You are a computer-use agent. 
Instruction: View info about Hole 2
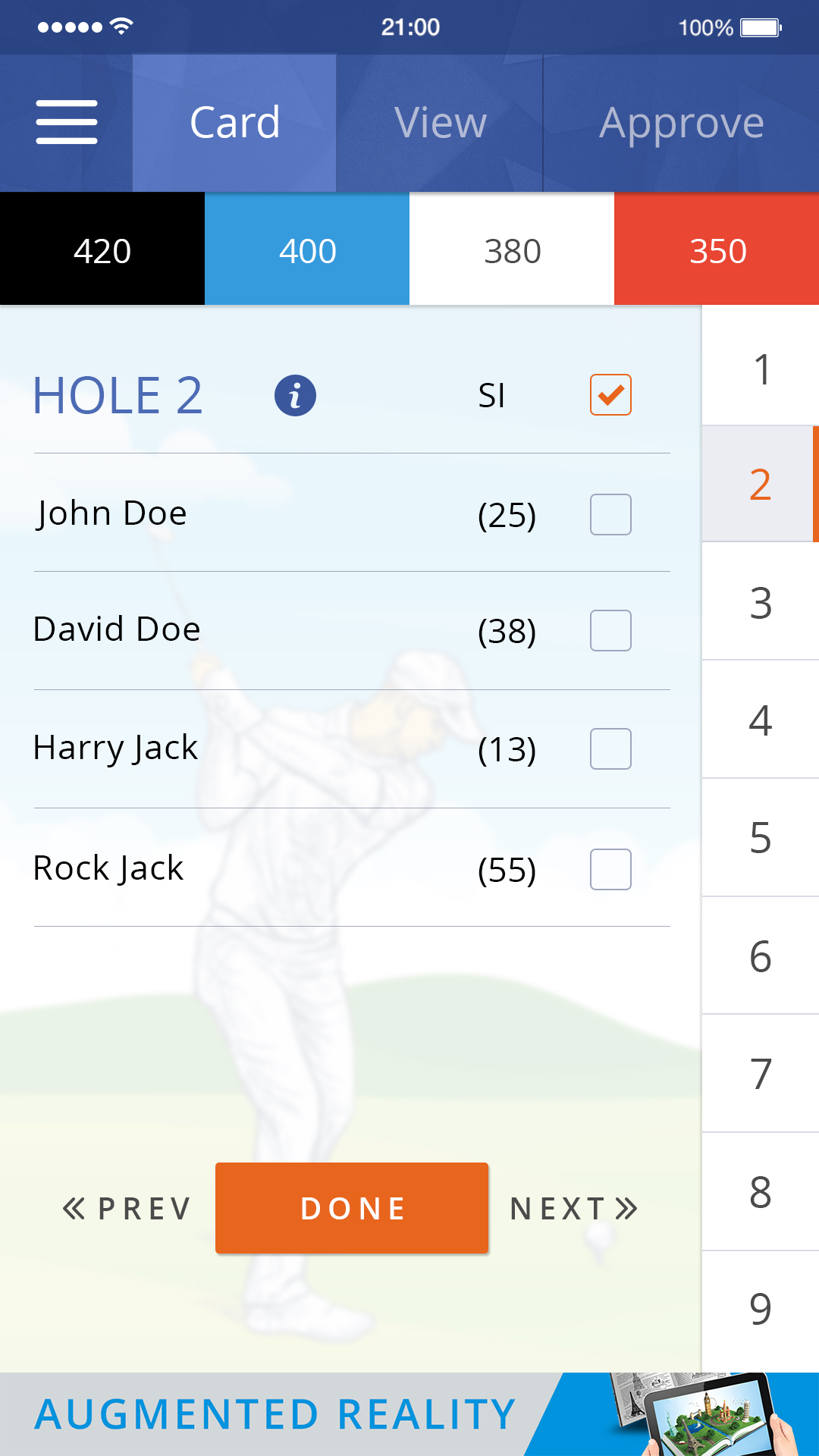coord(295,394)
